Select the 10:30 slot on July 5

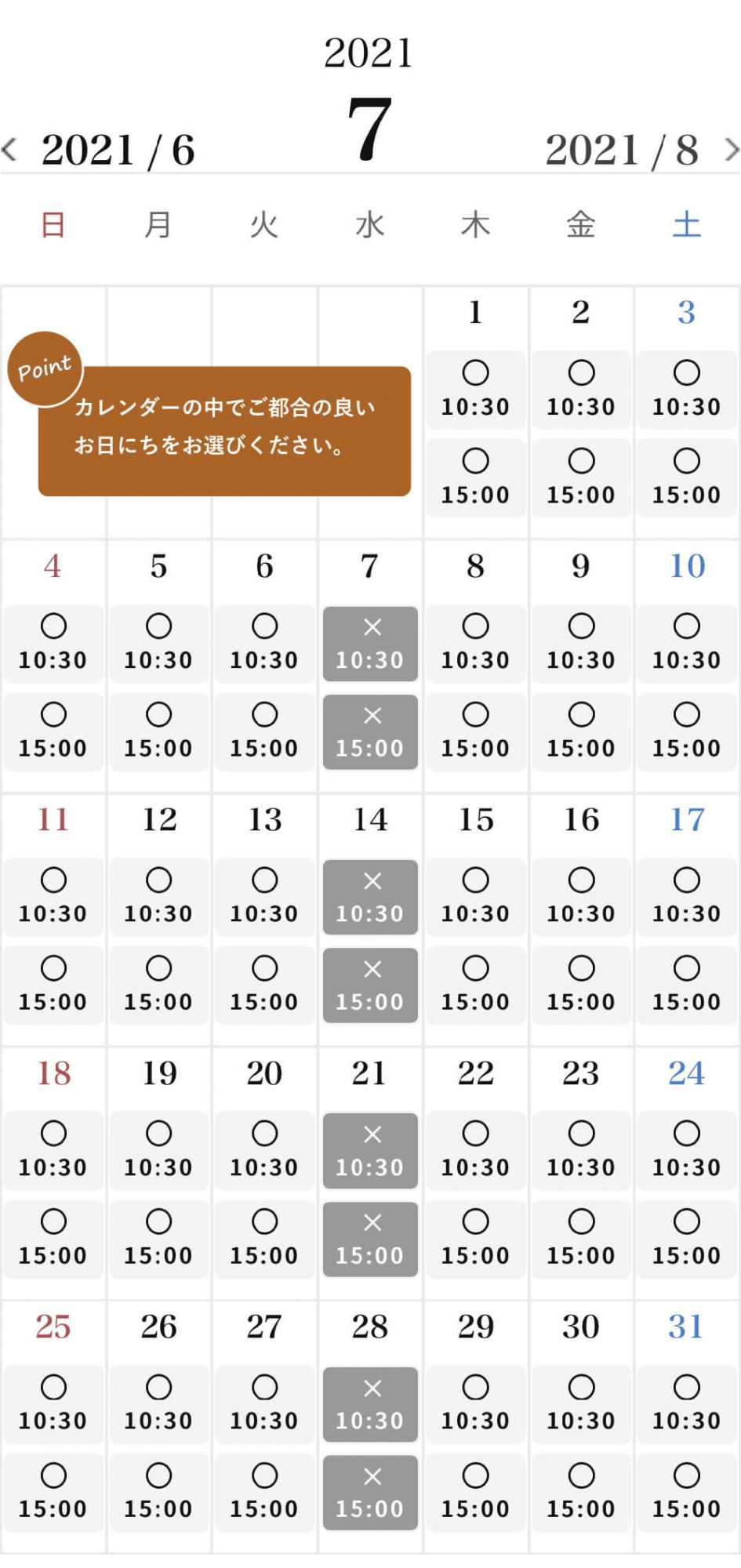pyautogui.click(x=158, y=643)
